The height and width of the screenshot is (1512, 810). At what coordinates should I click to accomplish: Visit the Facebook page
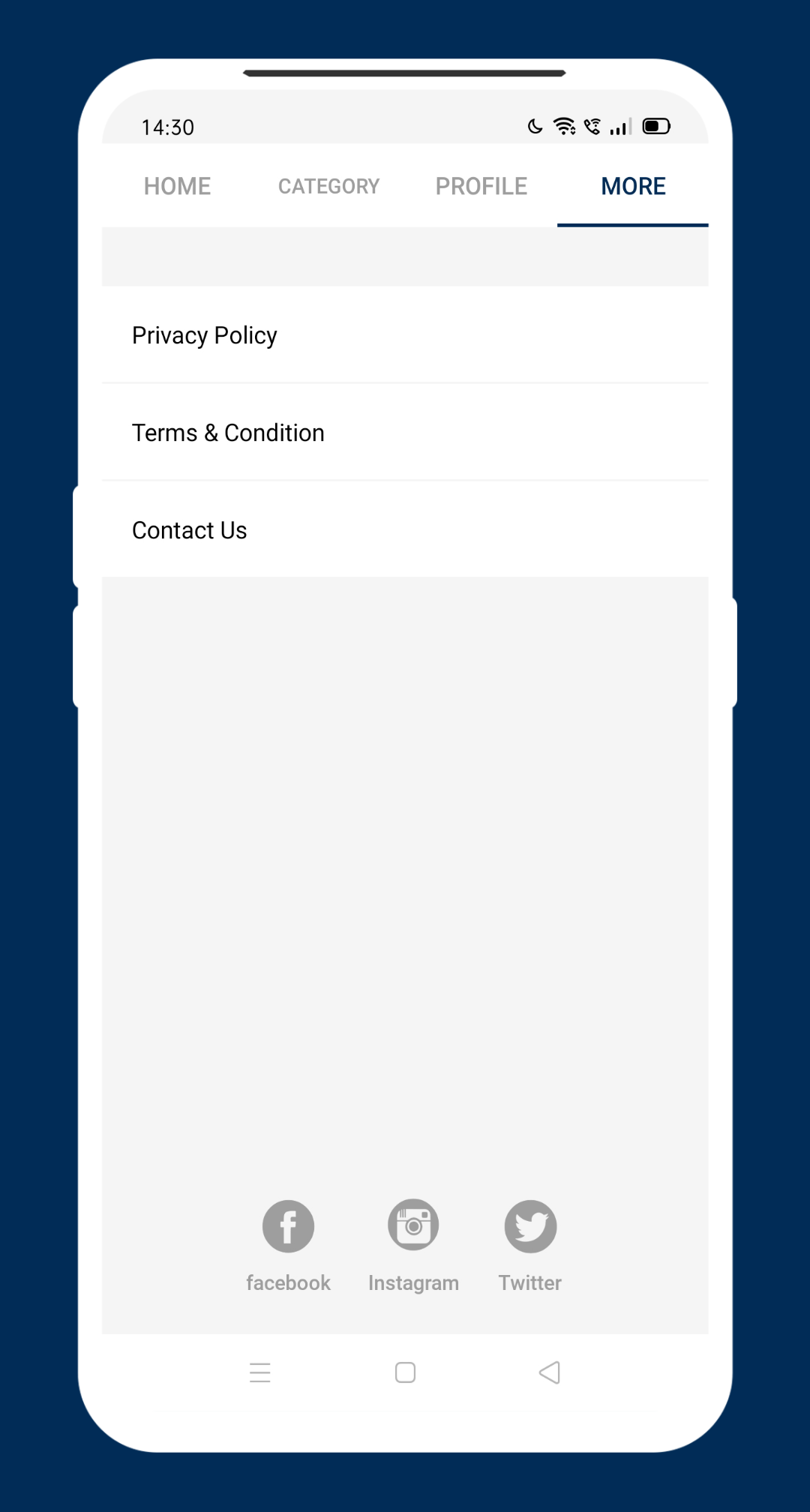(x=288, y=1227)
